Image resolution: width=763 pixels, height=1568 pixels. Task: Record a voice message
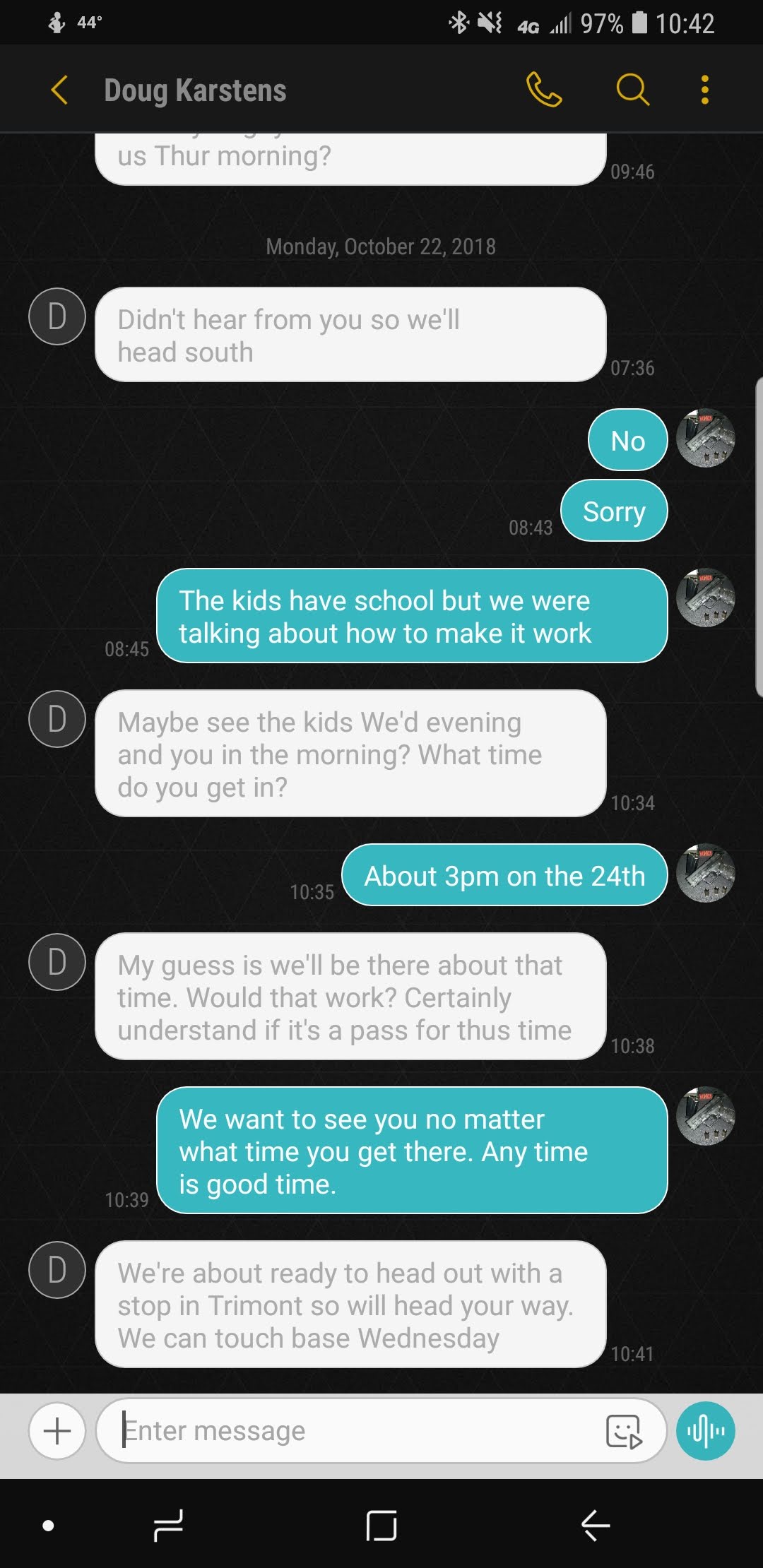(x=706, y=1431)
